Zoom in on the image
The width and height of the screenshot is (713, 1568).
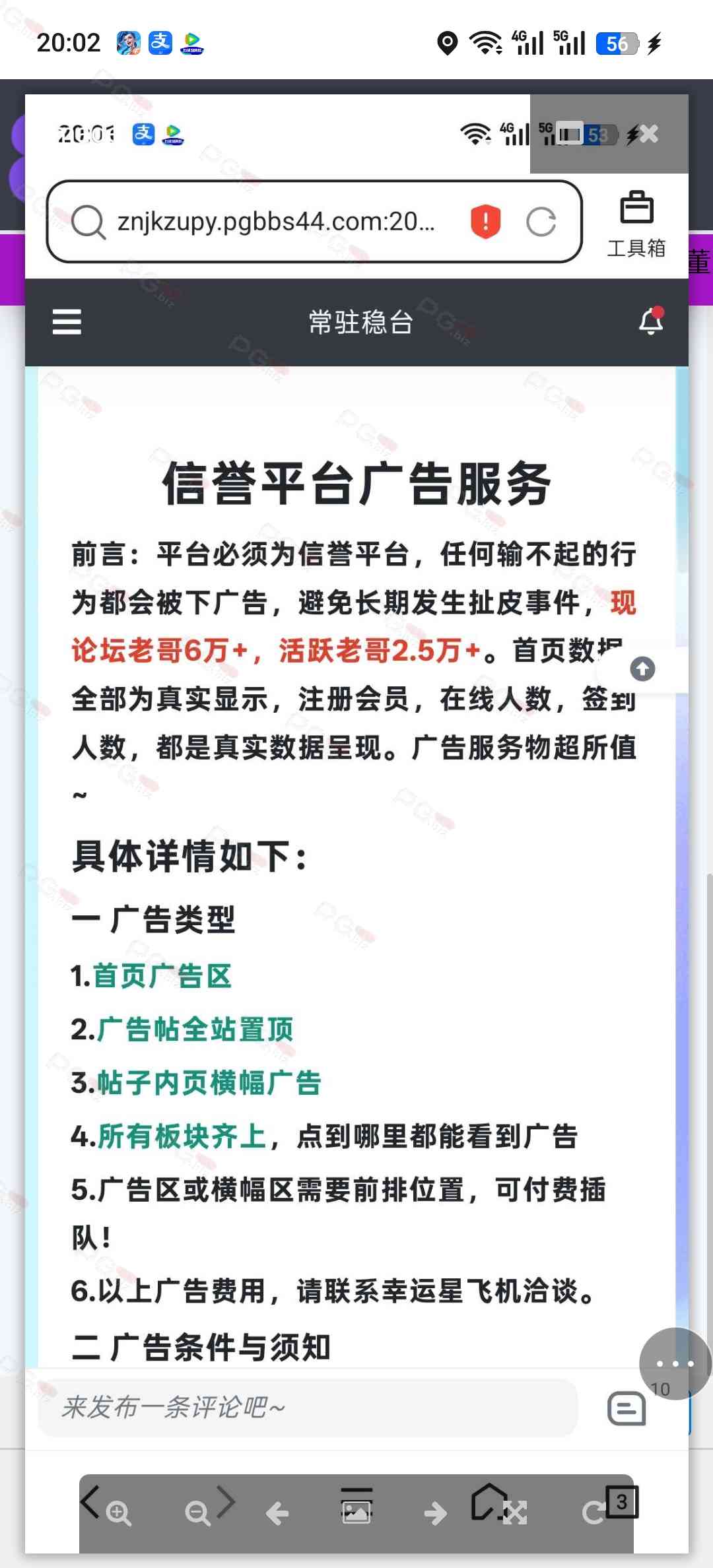[119, 1513]
